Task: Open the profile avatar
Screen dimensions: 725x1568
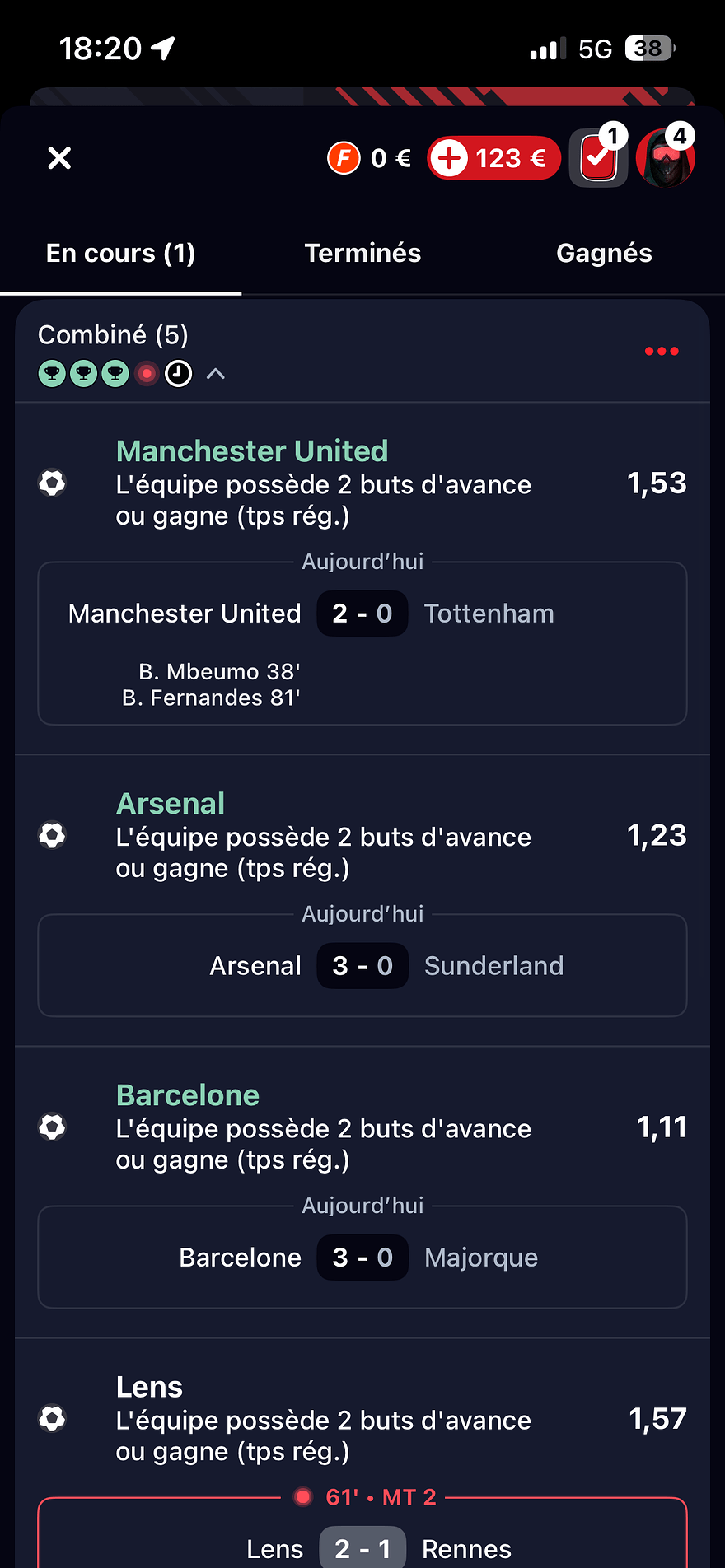Action: tap(666, 157)
